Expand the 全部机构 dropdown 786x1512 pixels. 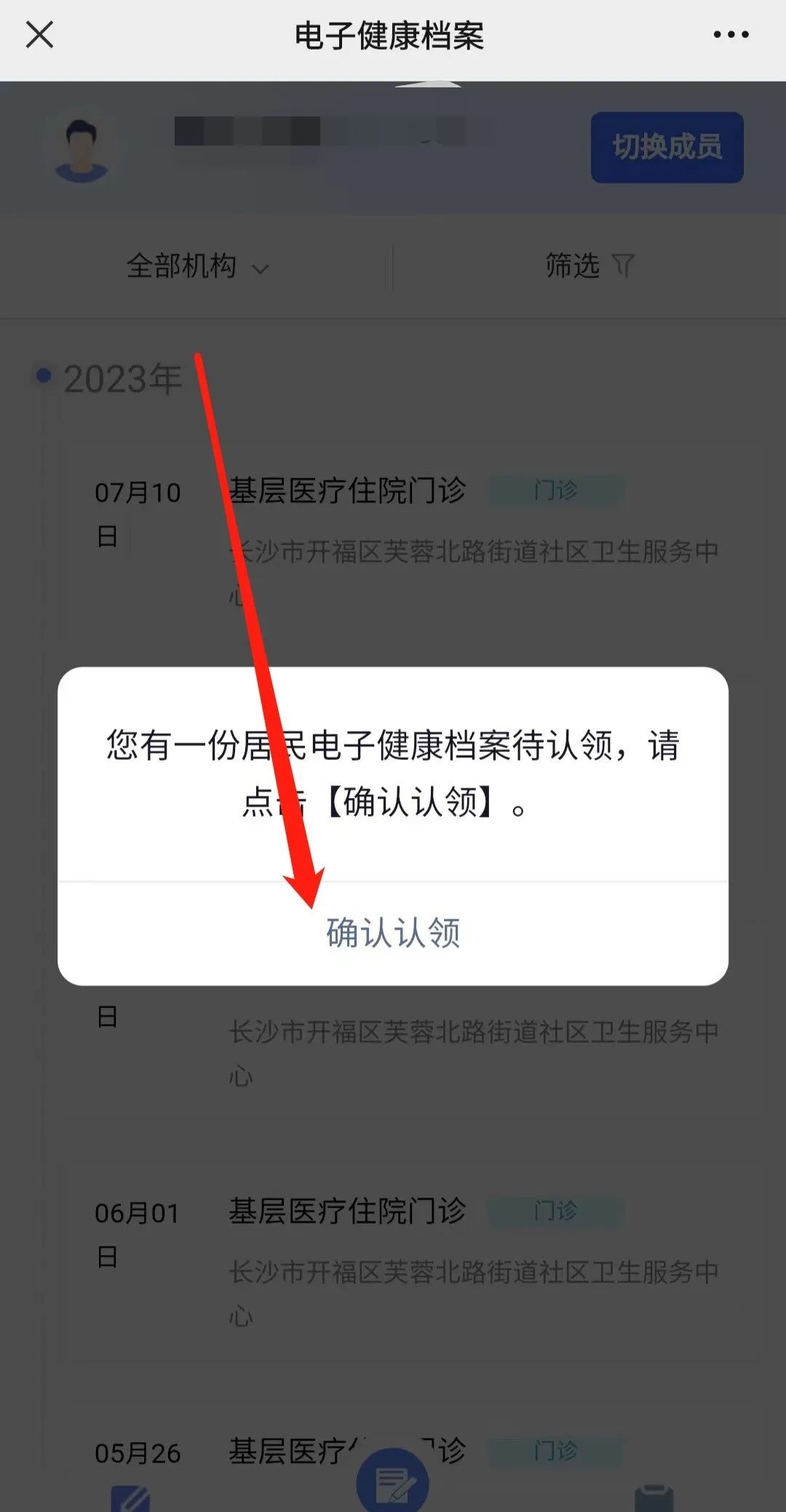click(196, 266)
